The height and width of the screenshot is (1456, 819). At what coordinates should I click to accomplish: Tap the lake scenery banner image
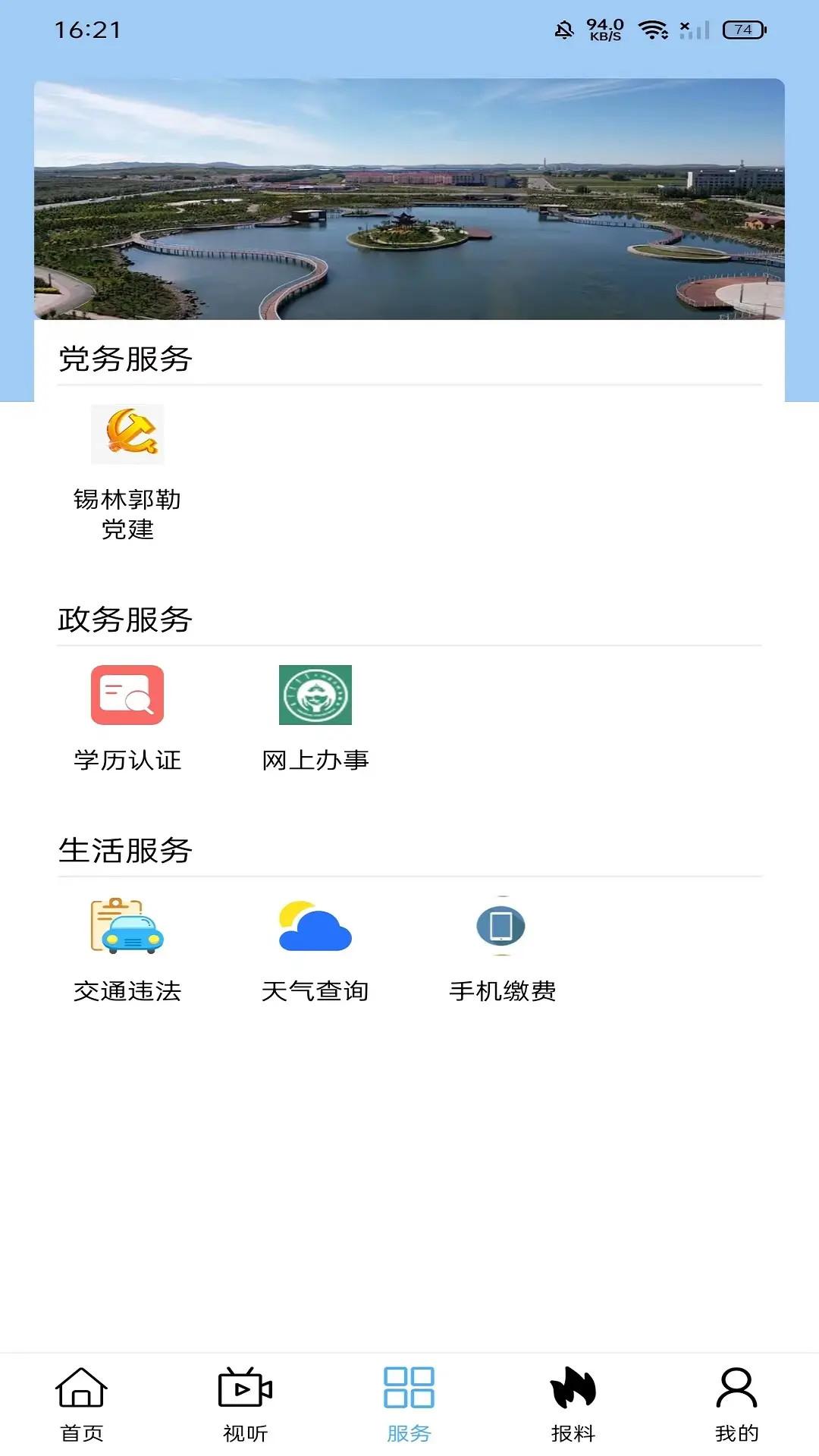tap(409, 201)
